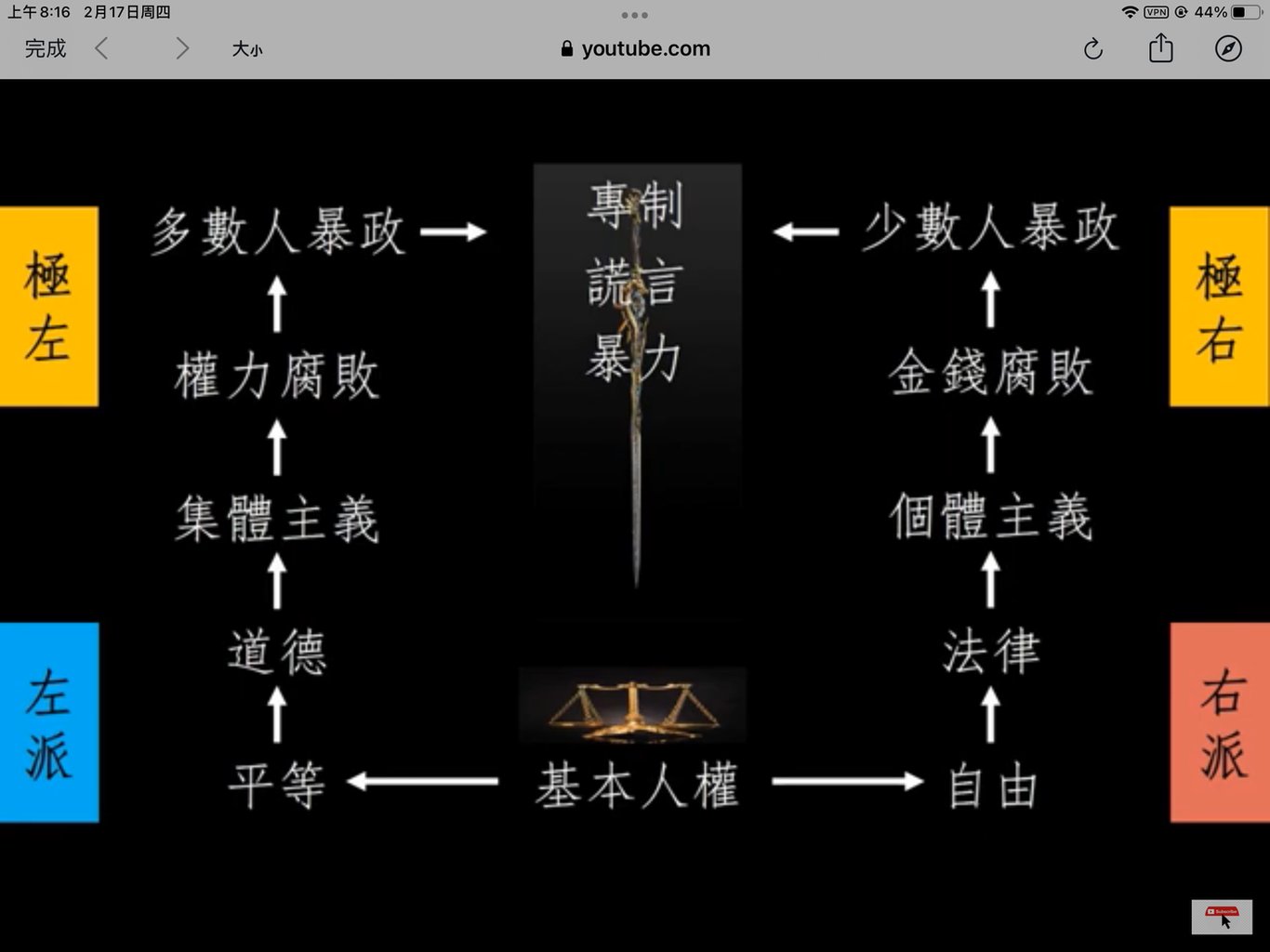This screenshot has height=952, width=1270.
Task: Share this page
Action: (x=1160, y=48)
